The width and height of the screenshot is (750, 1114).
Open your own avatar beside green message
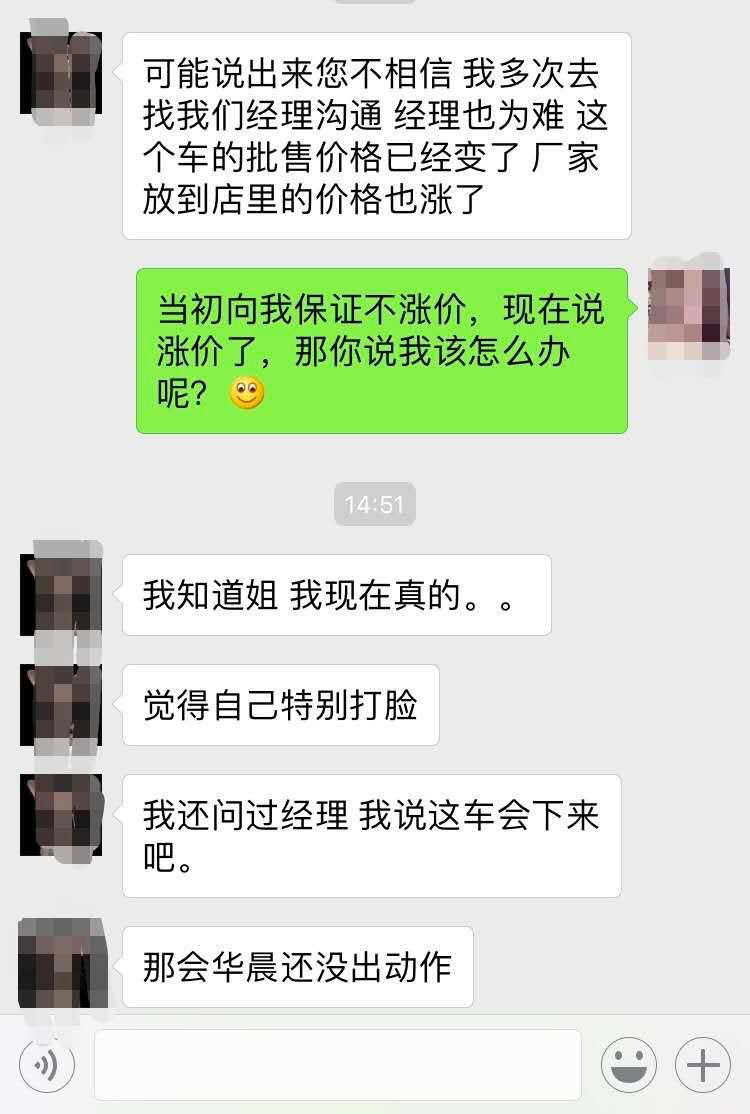pos(689,313)
